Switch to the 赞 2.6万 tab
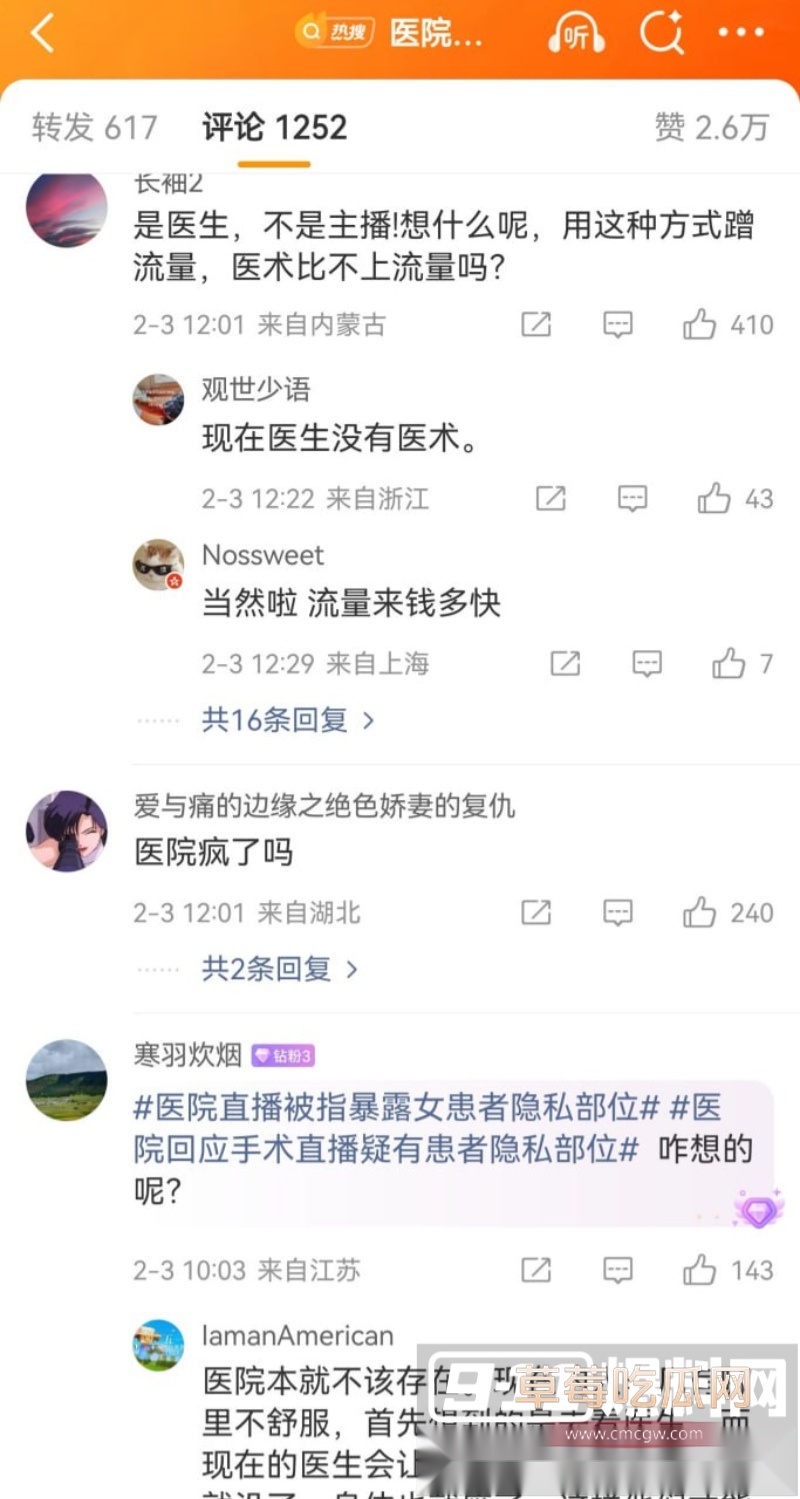 711,128
